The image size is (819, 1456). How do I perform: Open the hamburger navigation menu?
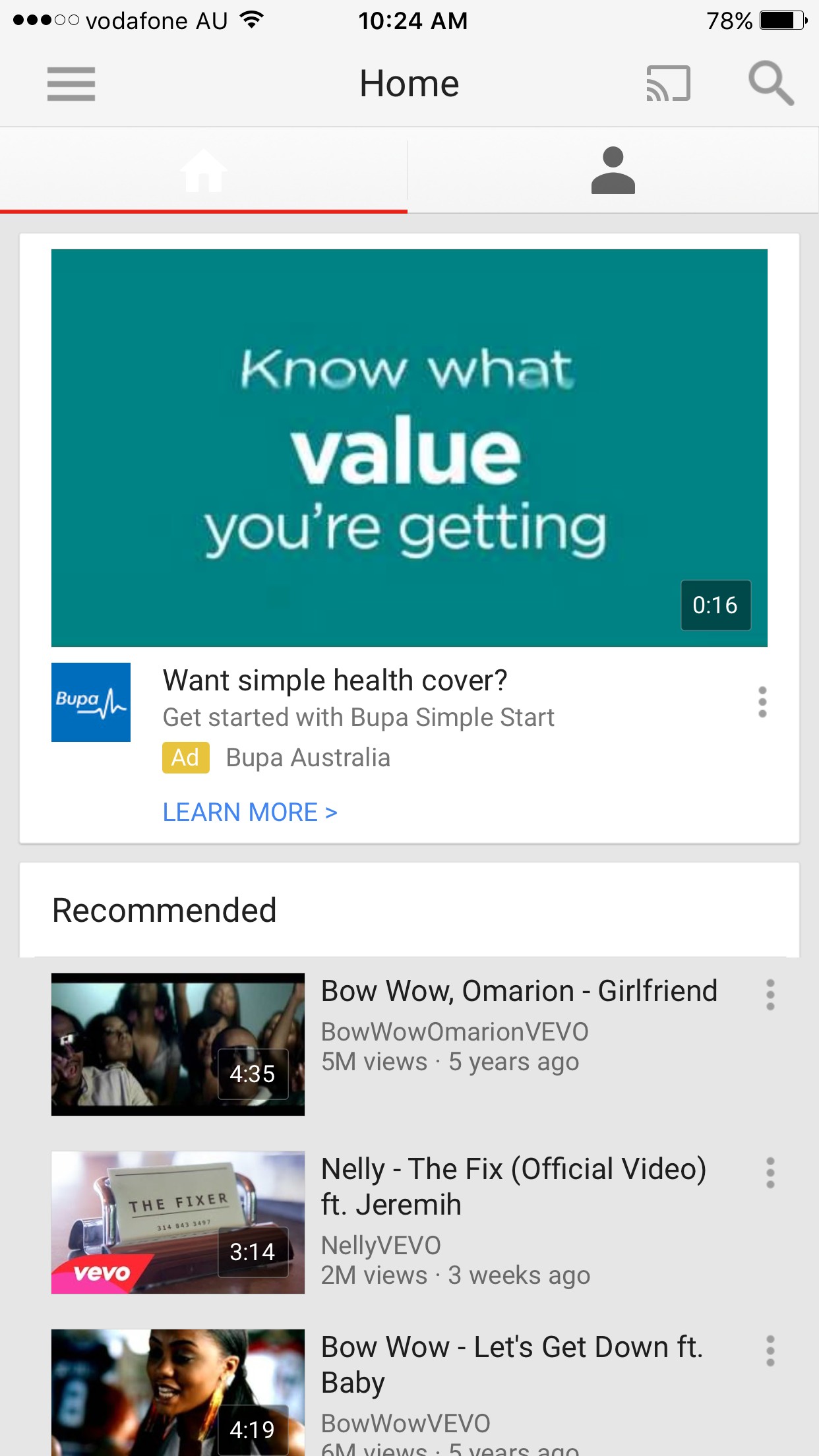[71, 84]
